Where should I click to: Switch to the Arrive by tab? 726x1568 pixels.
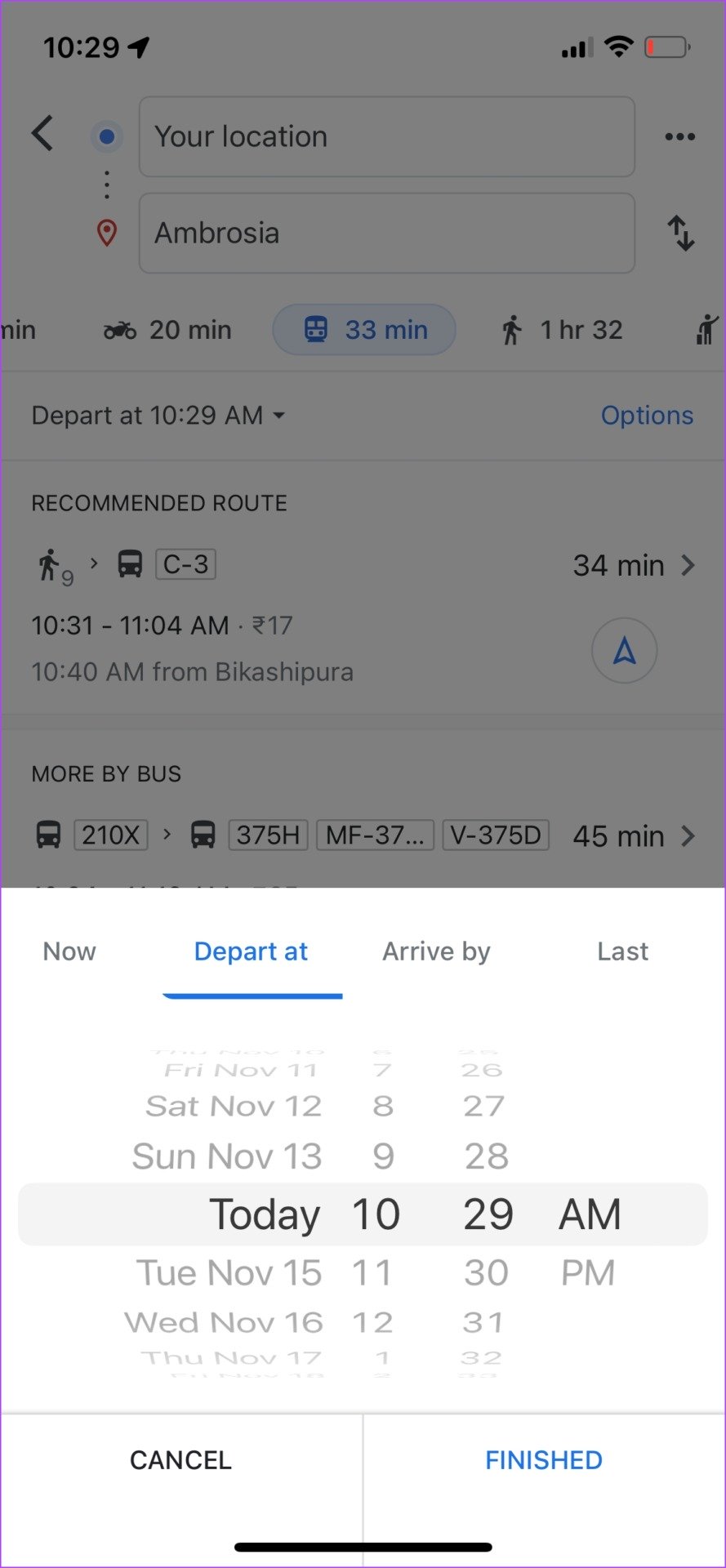coord(436,951)
